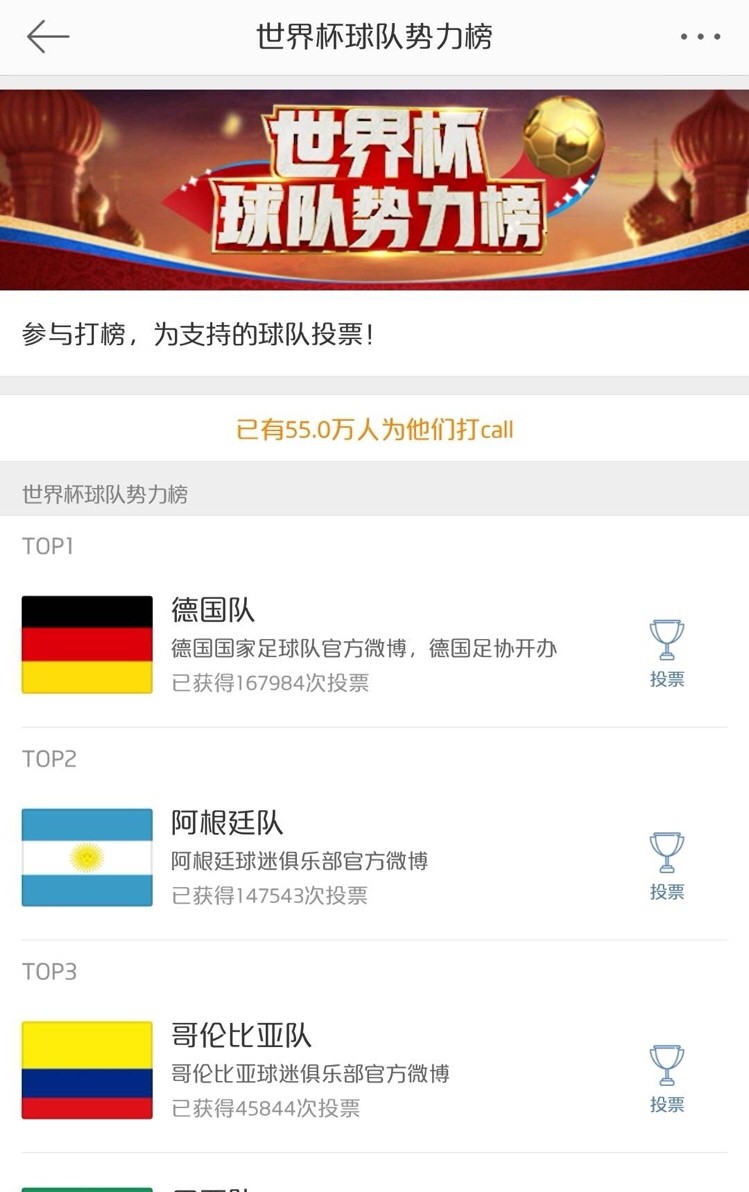The image size is (749, 1192).
Task: Select the German flag thumbnail
Action: pyautogui.click(x=86, y=643)
